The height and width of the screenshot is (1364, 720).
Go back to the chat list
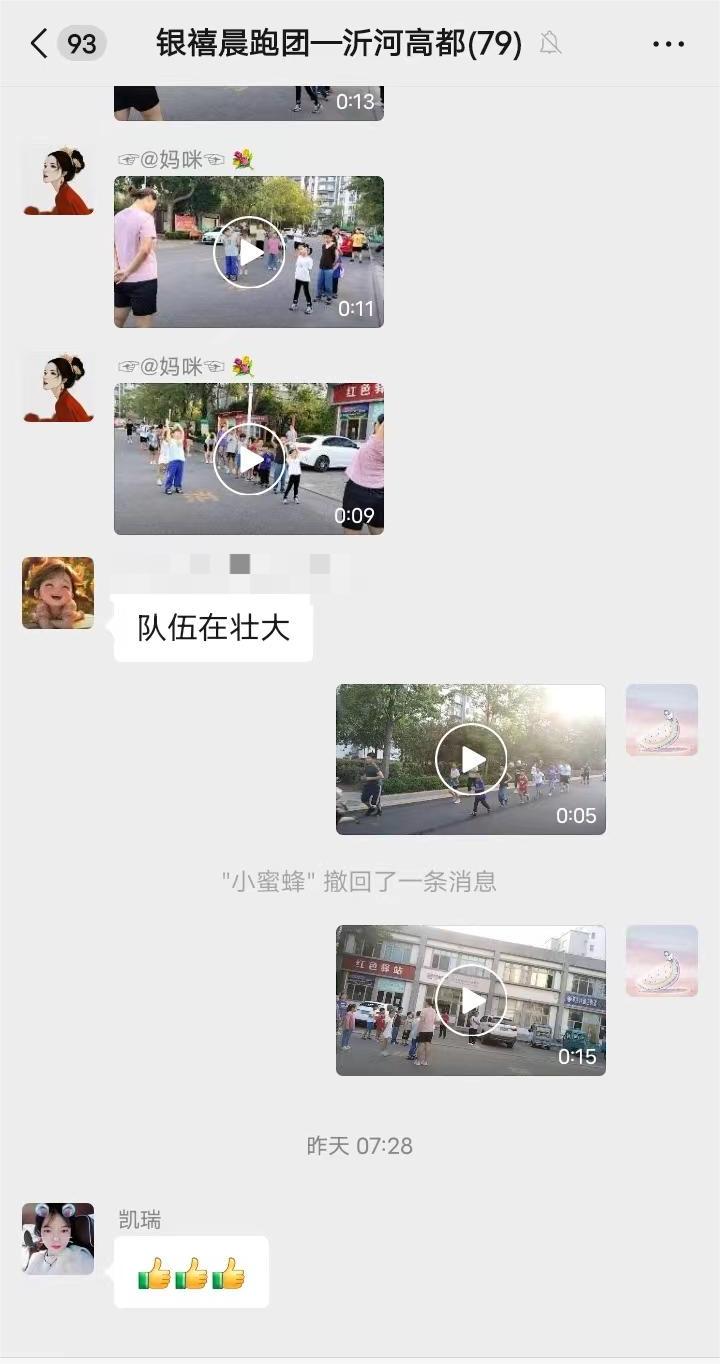(40, 44)
